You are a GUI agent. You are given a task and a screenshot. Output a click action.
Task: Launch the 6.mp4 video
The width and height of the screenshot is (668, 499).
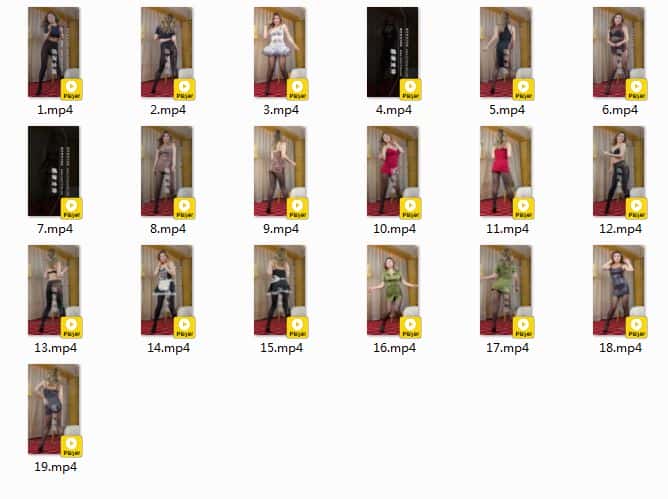tap(619, 52)
